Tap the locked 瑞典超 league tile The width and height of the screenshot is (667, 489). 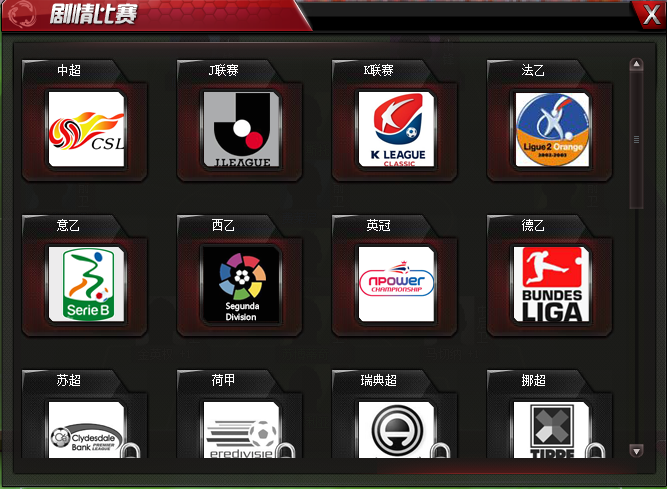(x=397, y=430)
